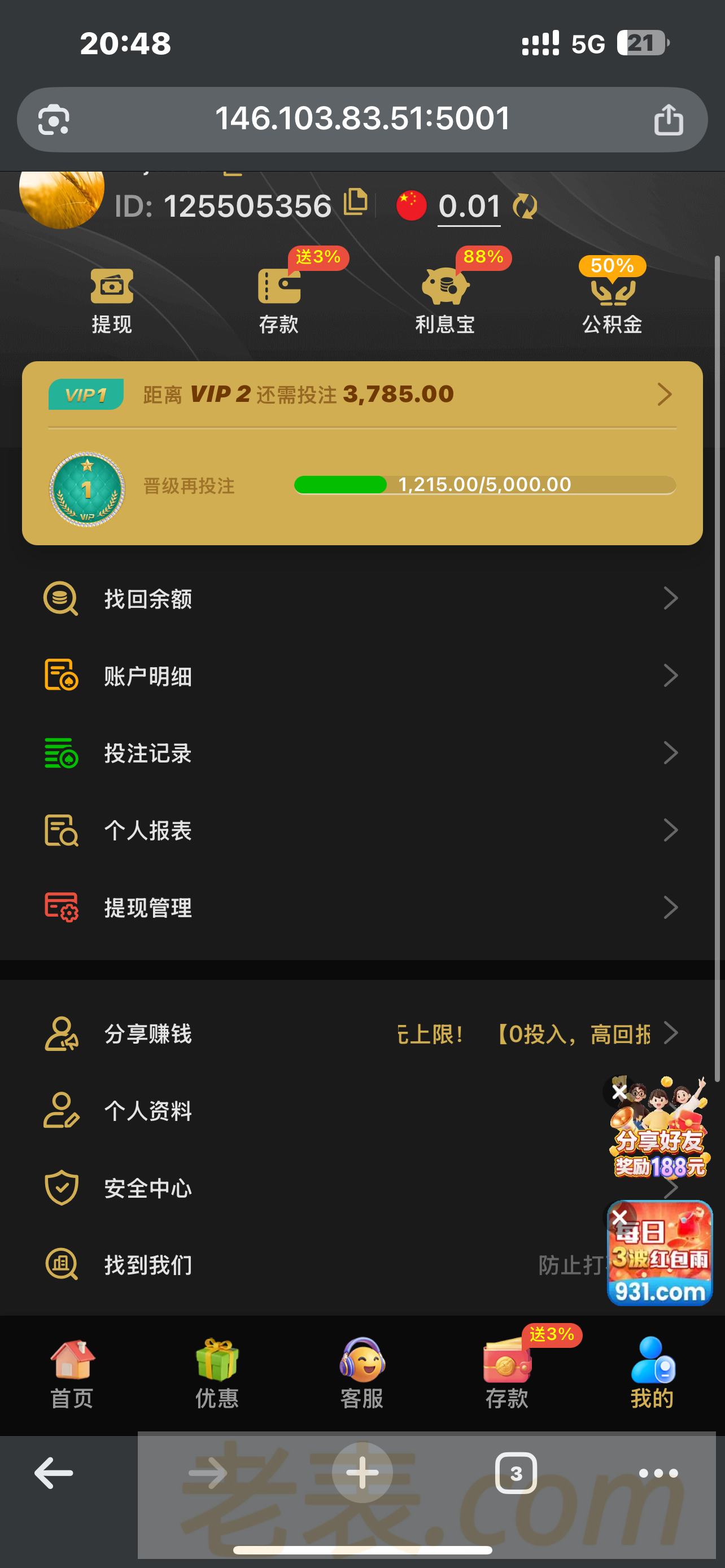Viewport: 725px width, 1568px height.
Task: Refresh the 0.01 balance
Action: point(525,207)
